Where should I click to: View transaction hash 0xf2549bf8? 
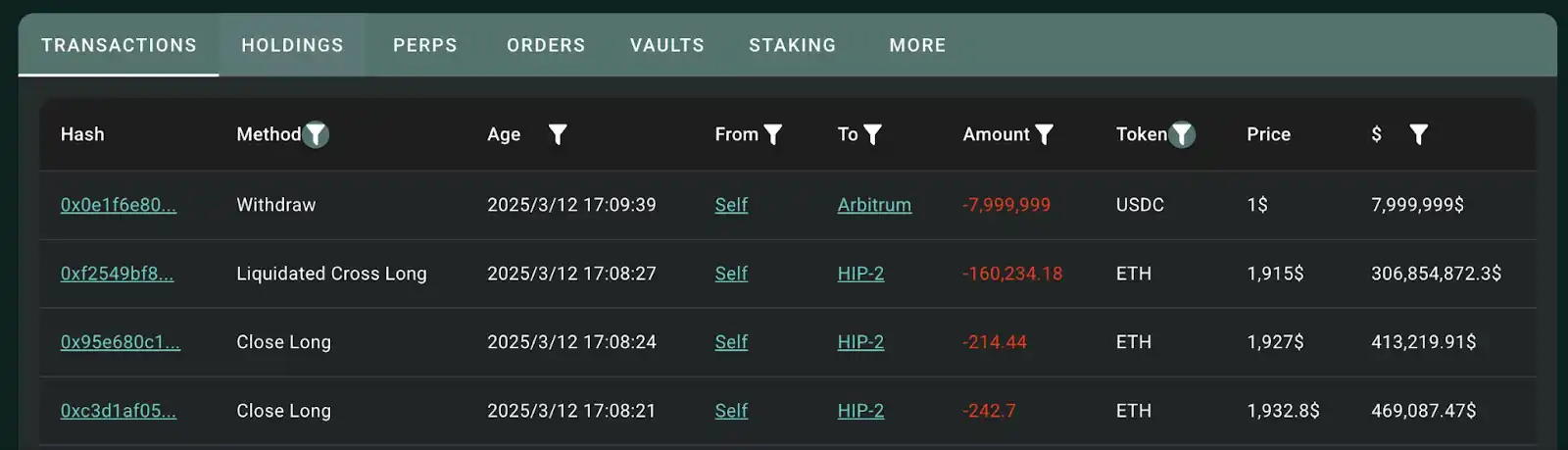point(117,274)
